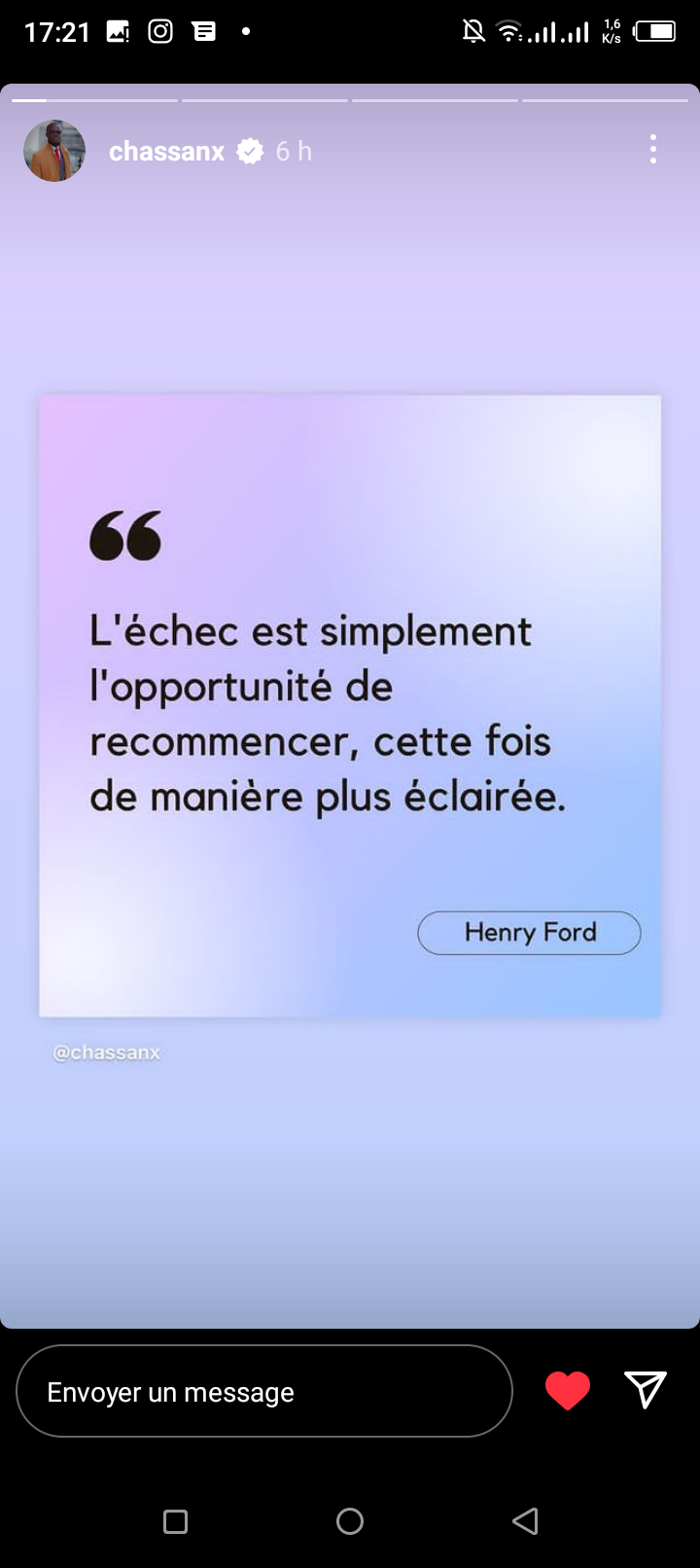
Task: Go to the home screen
Action: [350, 1521]
